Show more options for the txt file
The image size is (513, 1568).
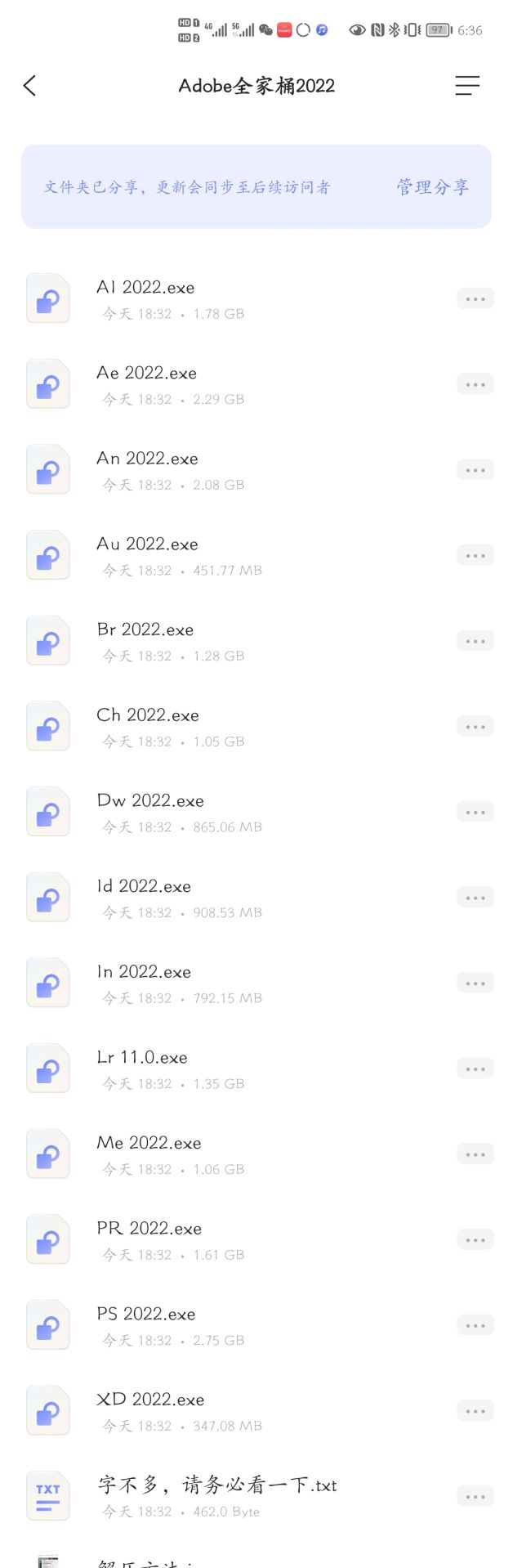475,1497
